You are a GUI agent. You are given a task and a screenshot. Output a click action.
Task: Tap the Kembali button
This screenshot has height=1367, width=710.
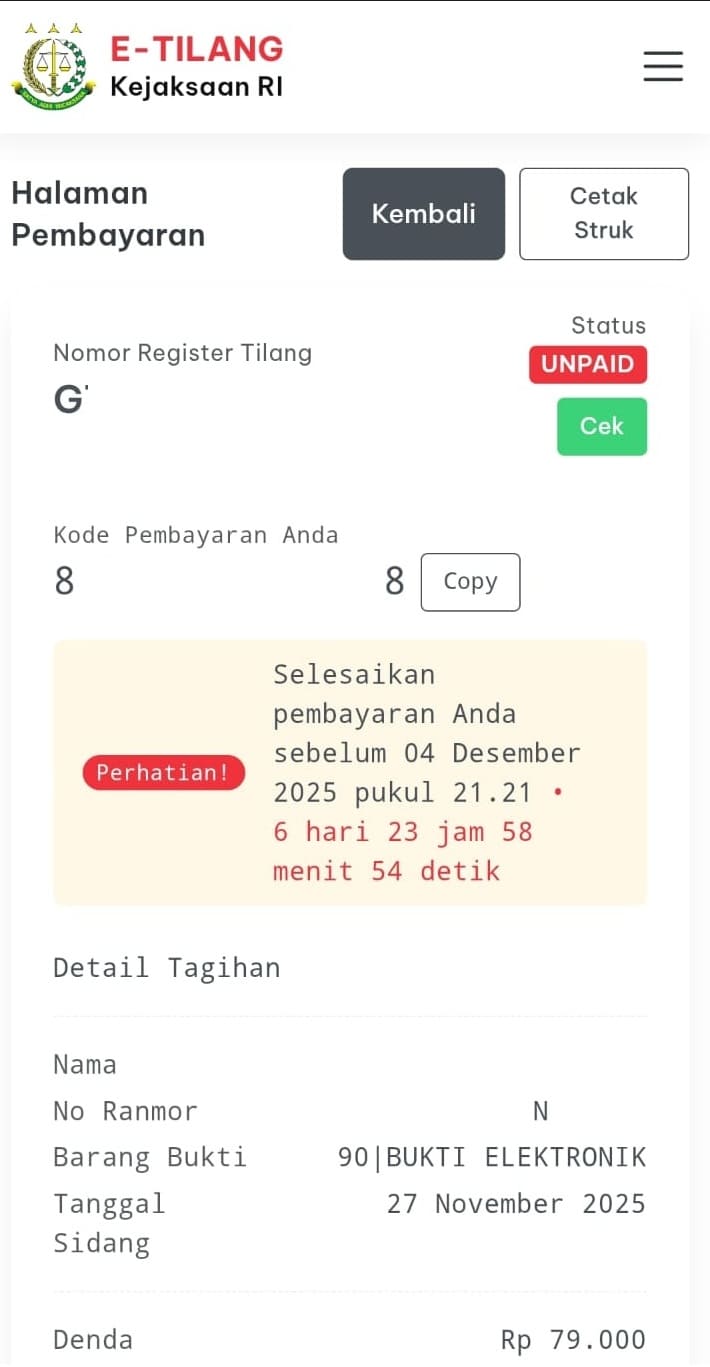[424, 214]
